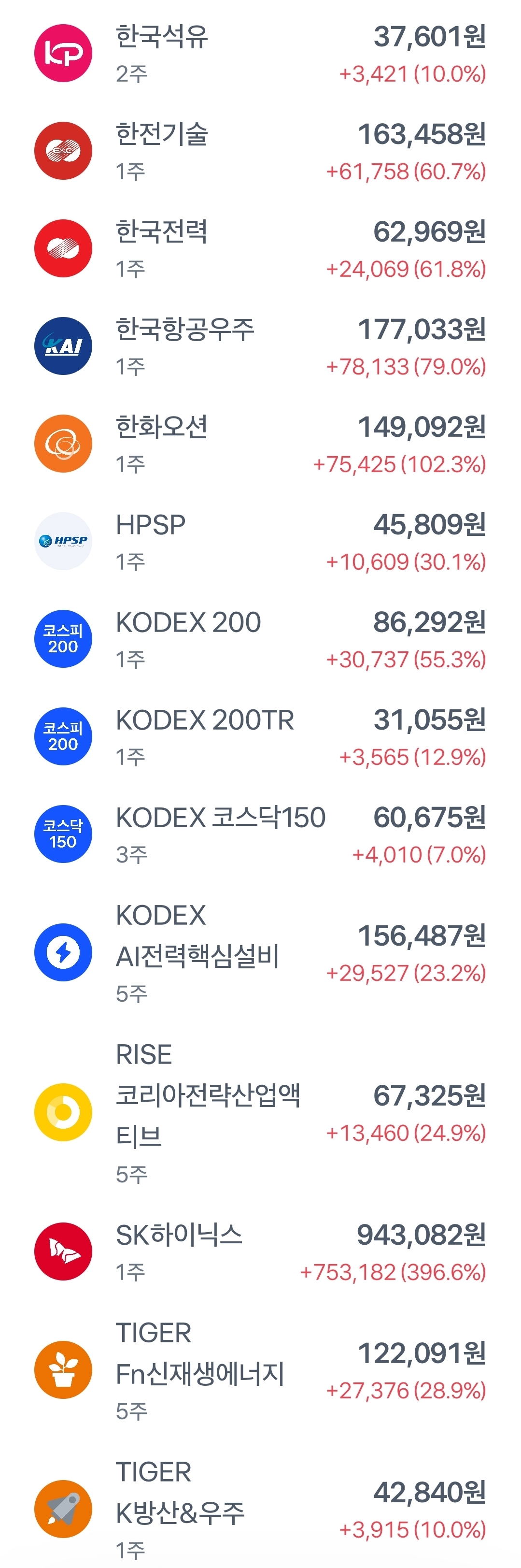Screen dimensions: 521x1568
Task: Open TIGER K방산&우주 holding
Action: [x=260, y=1509]
